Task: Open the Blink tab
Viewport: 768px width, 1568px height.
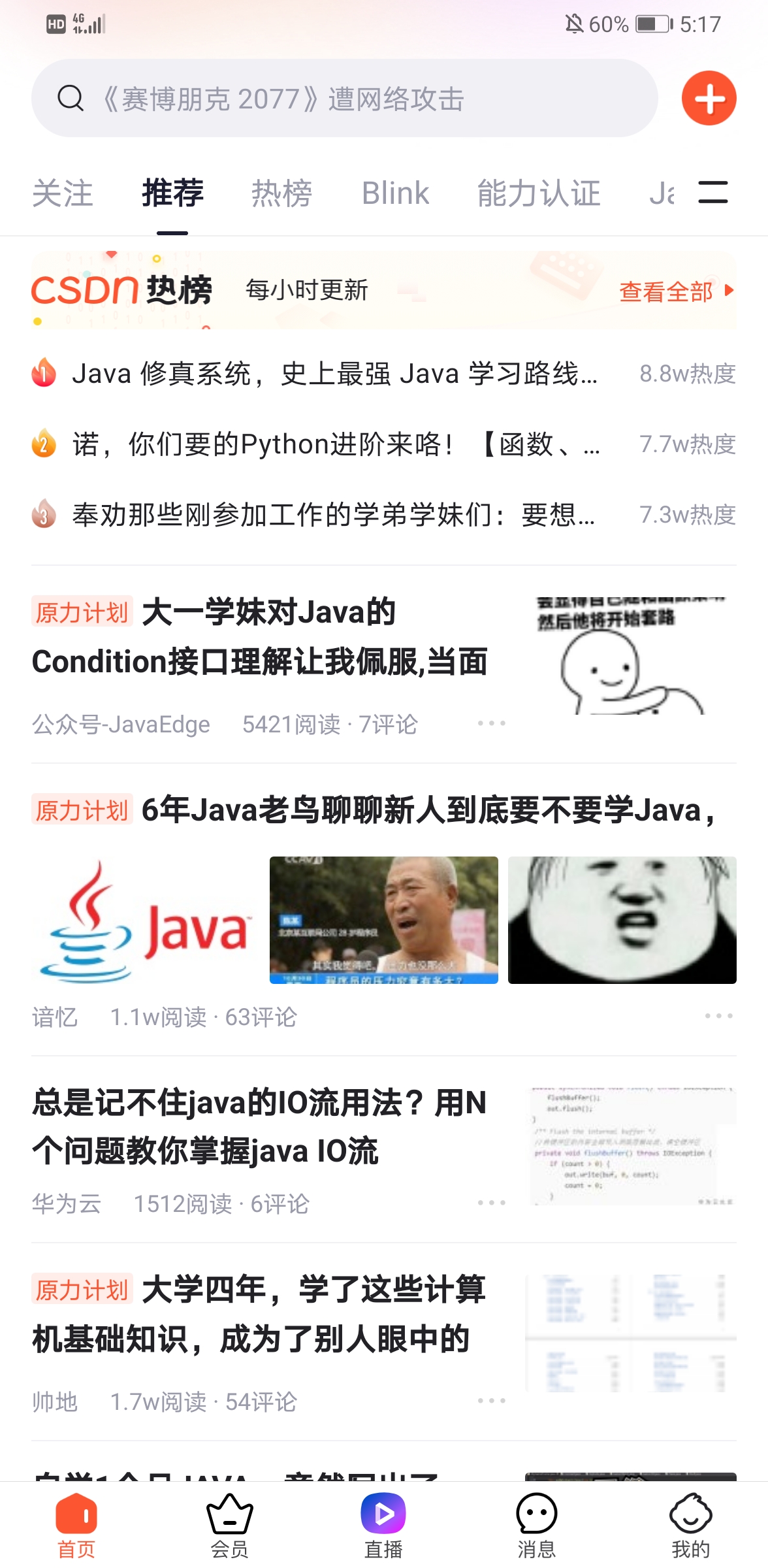Action: (395, 193)
